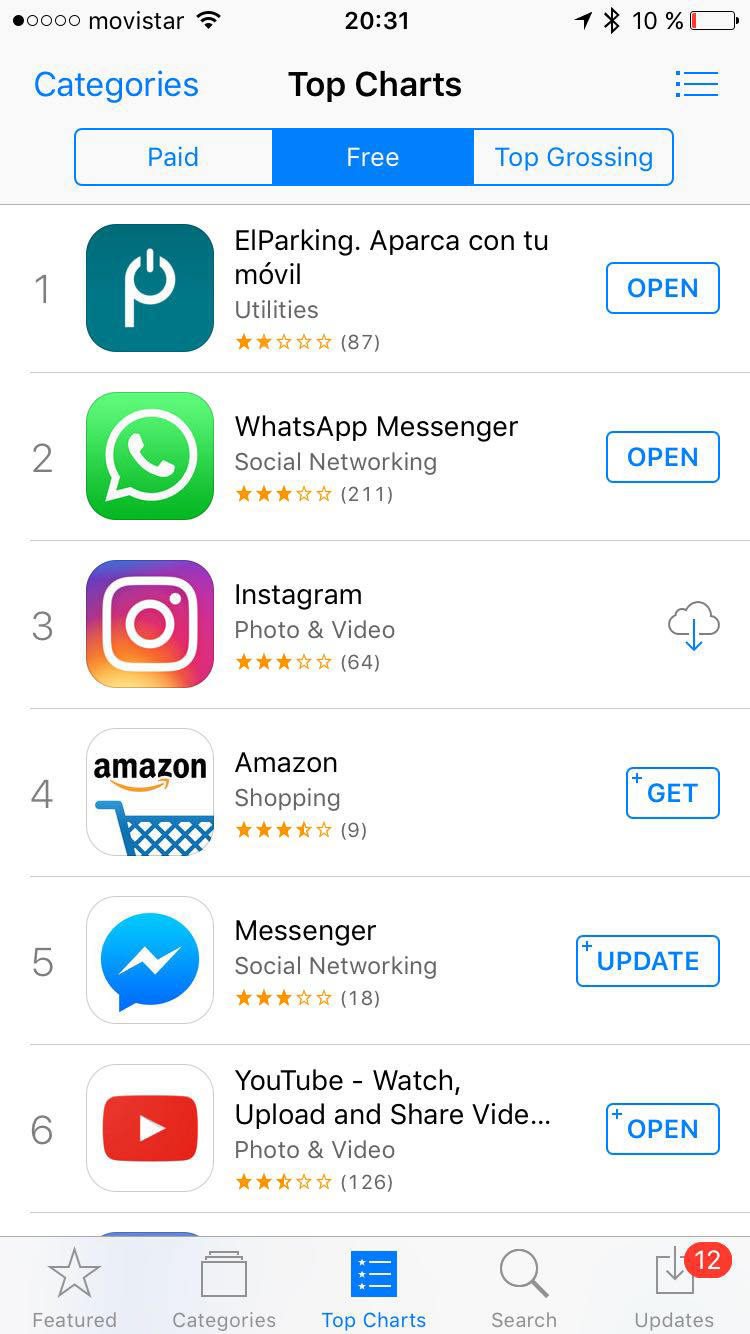Open the Categories tab in bottom bar

click(x=224, y=1288)
